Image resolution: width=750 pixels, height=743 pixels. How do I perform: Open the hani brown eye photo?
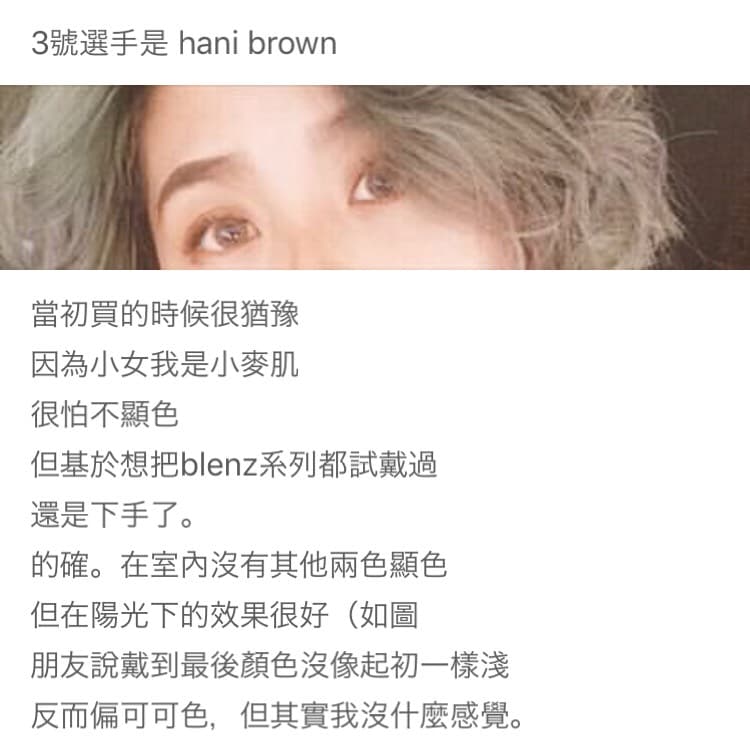pos(375,177)
